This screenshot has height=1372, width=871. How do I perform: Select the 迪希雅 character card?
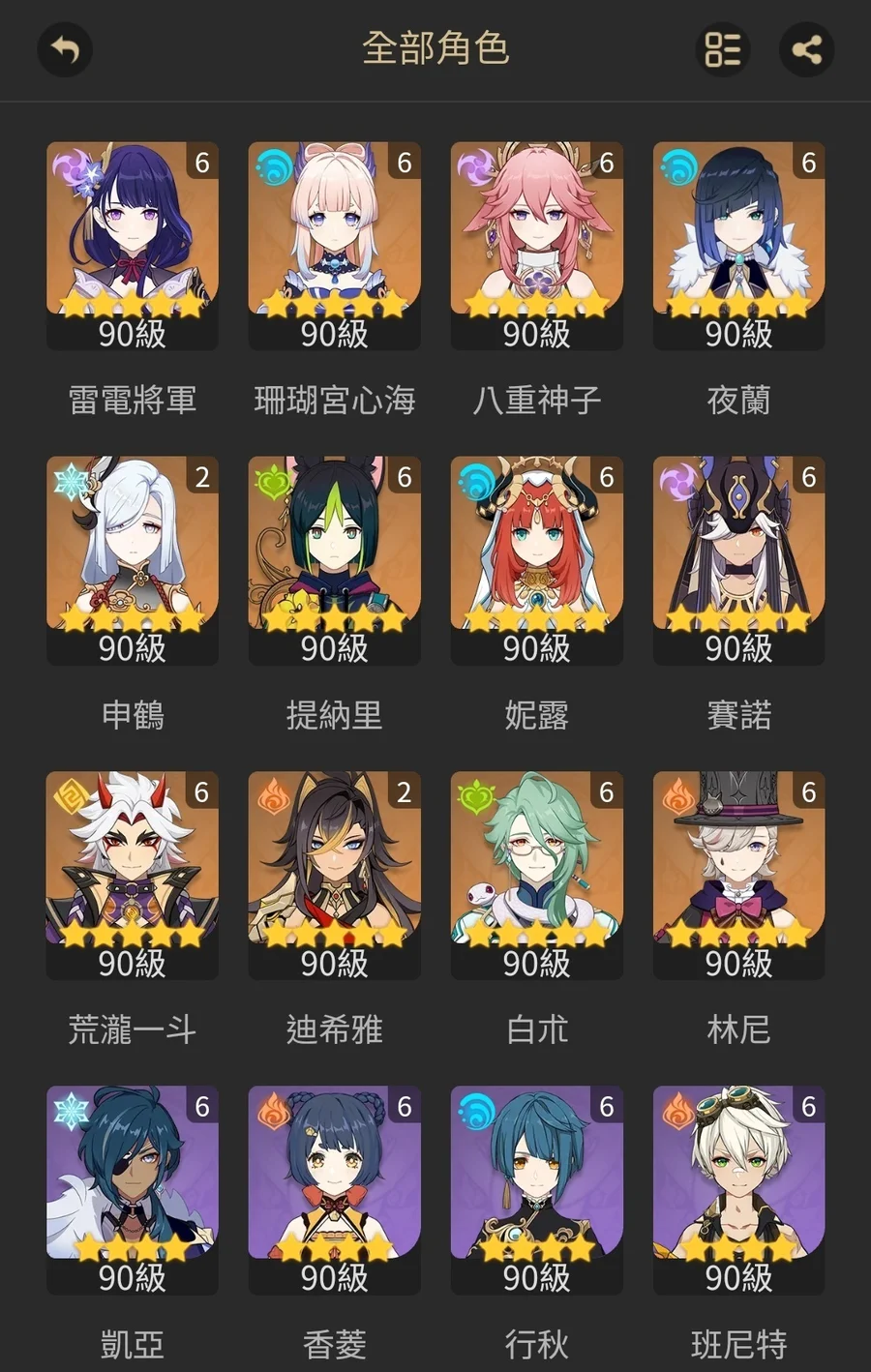[335, 875]
